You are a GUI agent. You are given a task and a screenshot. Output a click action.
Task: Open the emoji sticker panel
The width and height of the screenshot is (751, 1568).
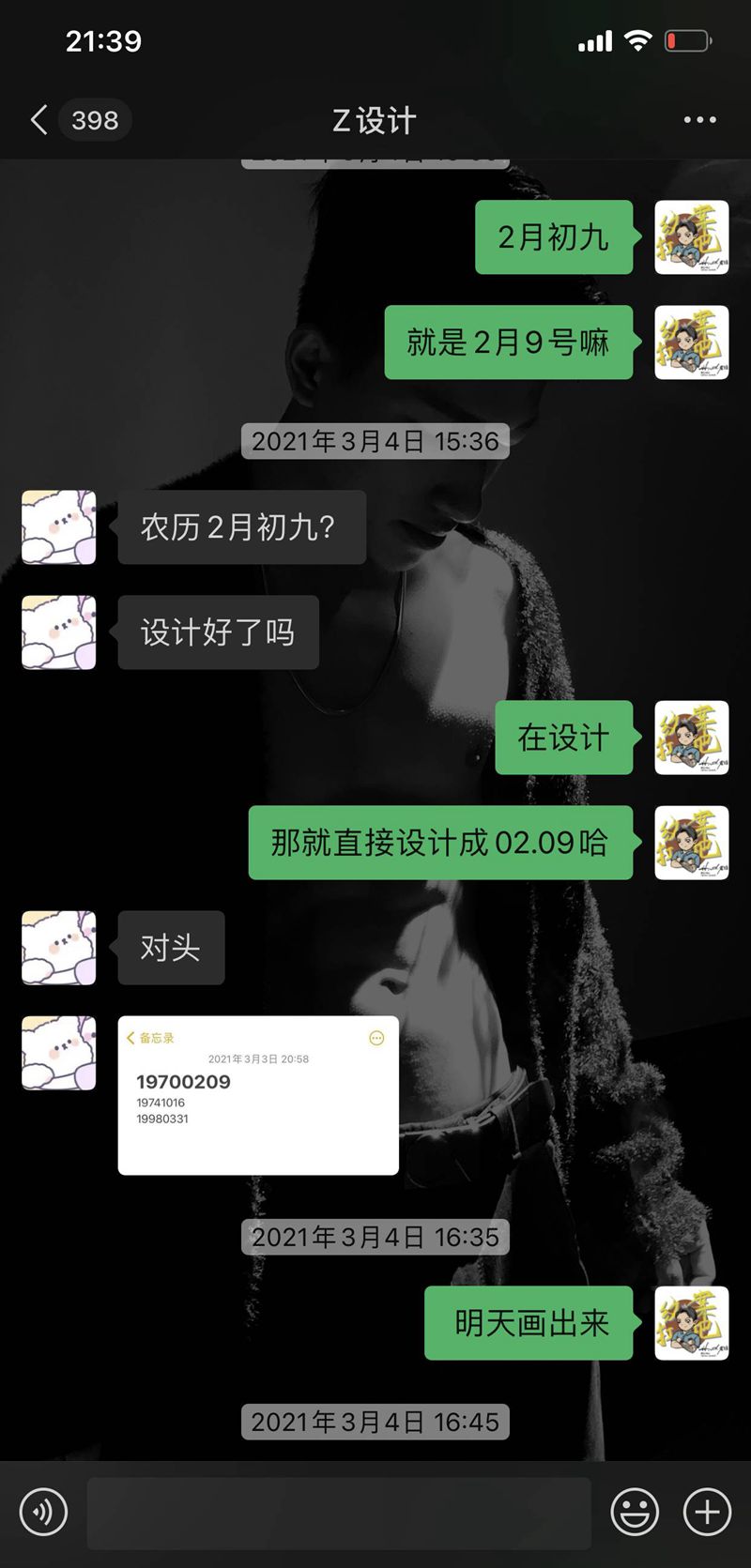click(x=635, y=1513)
